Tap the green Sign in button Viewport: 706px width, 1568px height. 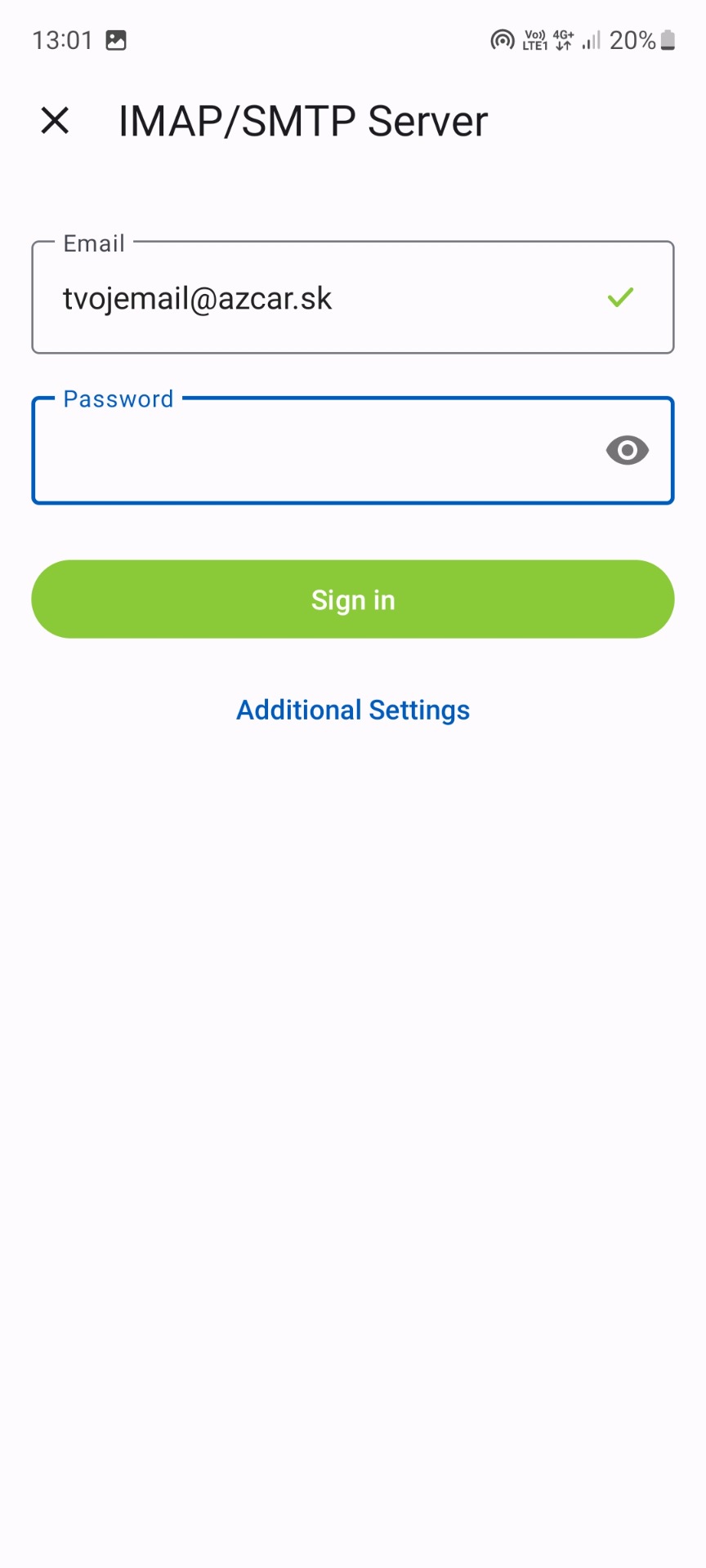pos(353,599)
